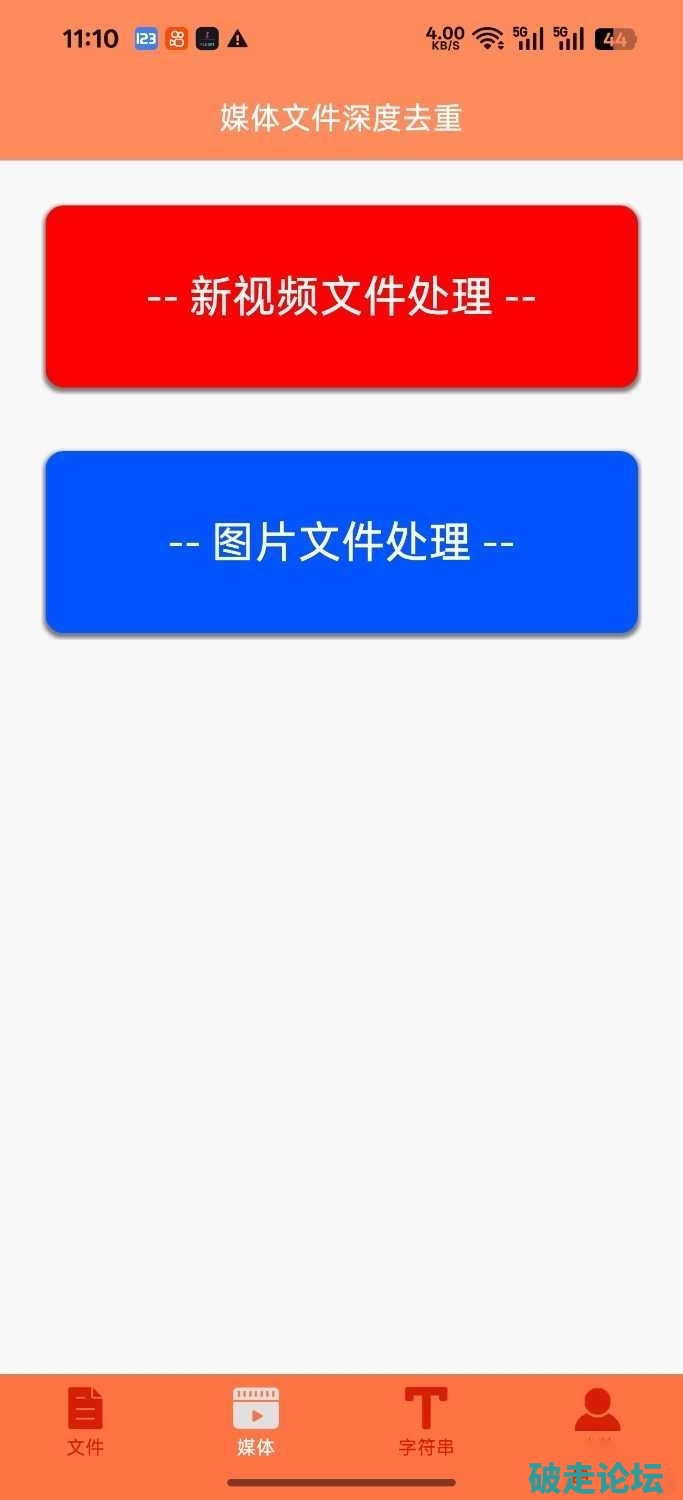Go to the 字符串 tab
The image size is (683, 1500).
pyautogui.click(x=426, y=1420)
